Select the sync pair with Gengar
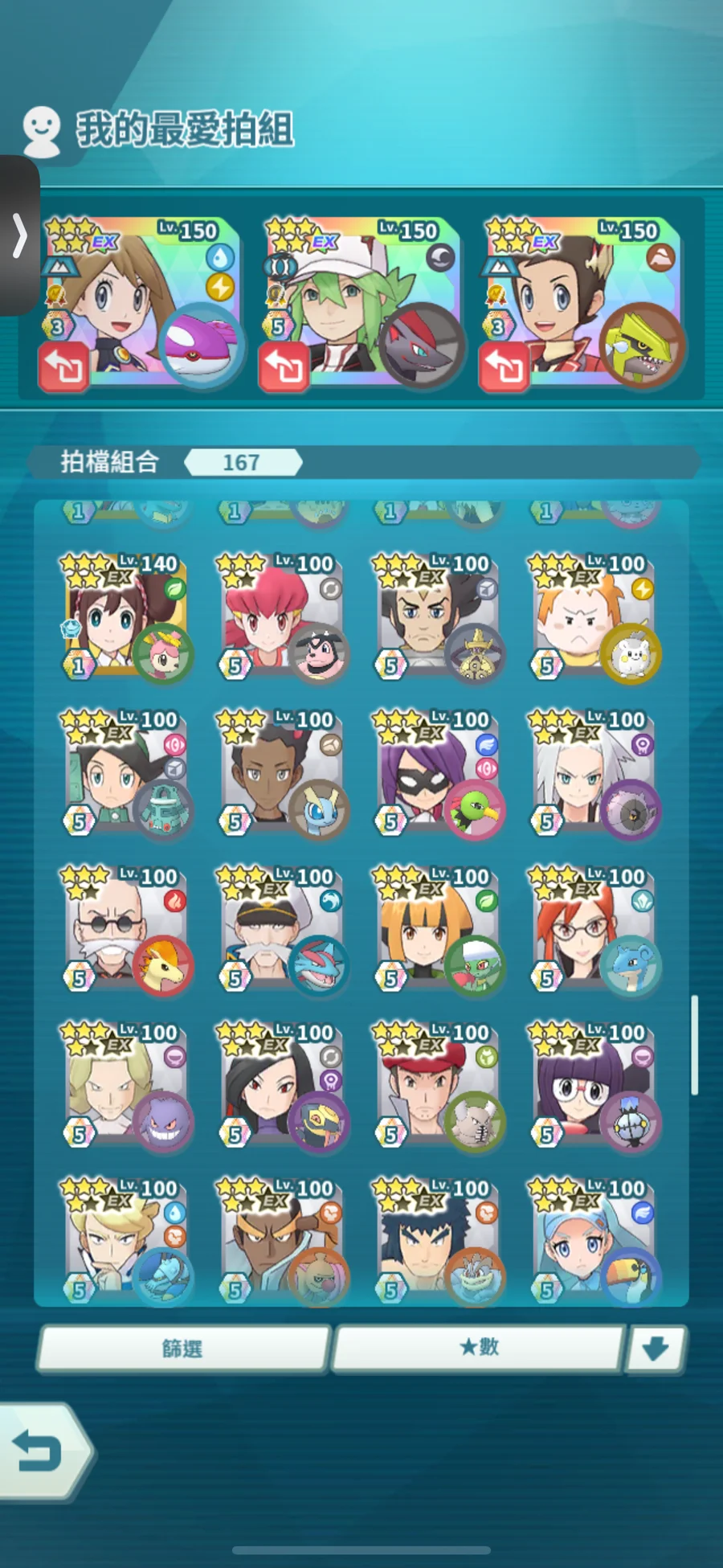Image resolution: width=723 pixels, height=1568 pixels. coord(125,1086)
